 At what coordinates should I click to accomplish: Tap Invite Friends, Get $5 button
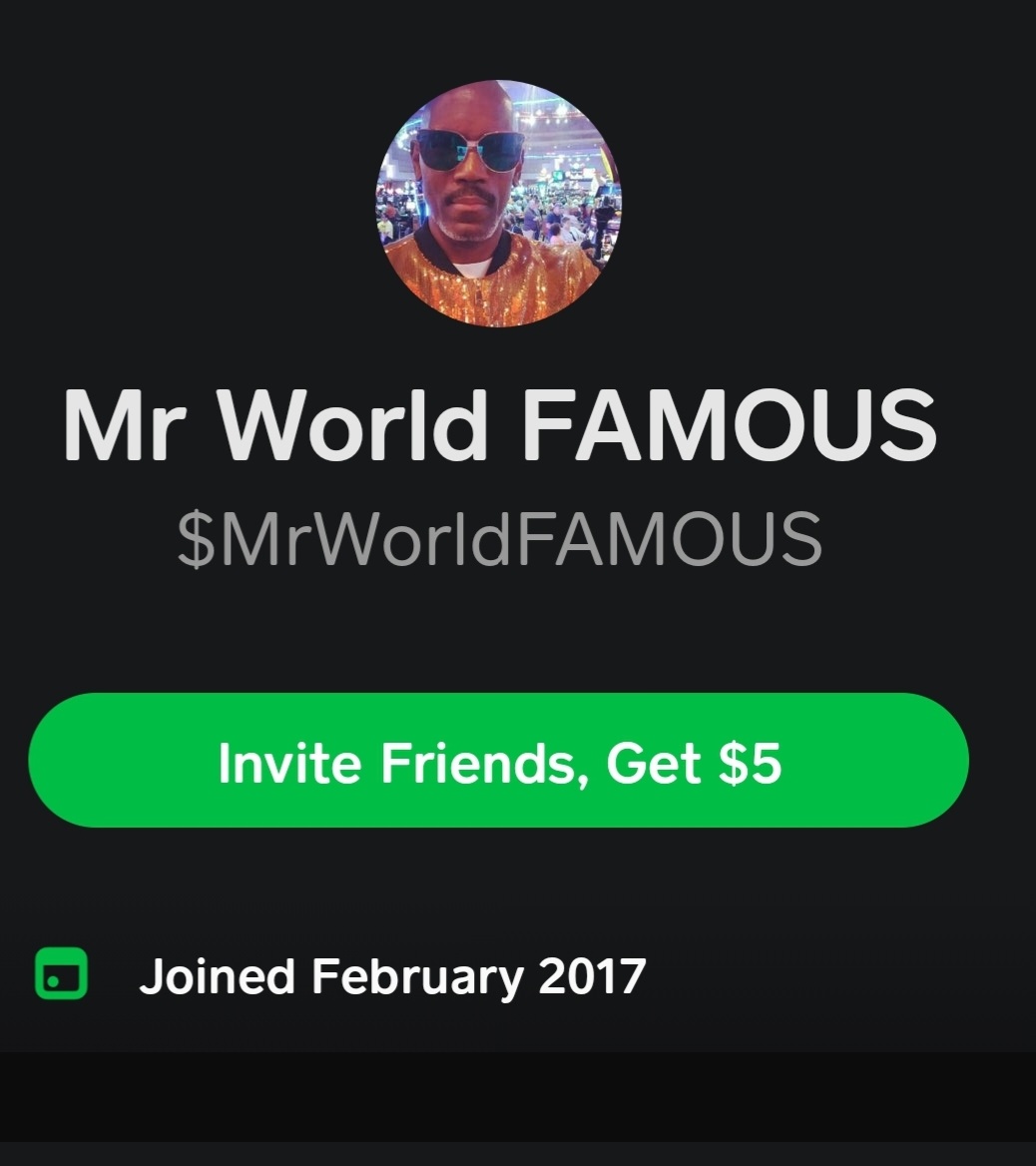pyautogui.click(x=498, y=761)
